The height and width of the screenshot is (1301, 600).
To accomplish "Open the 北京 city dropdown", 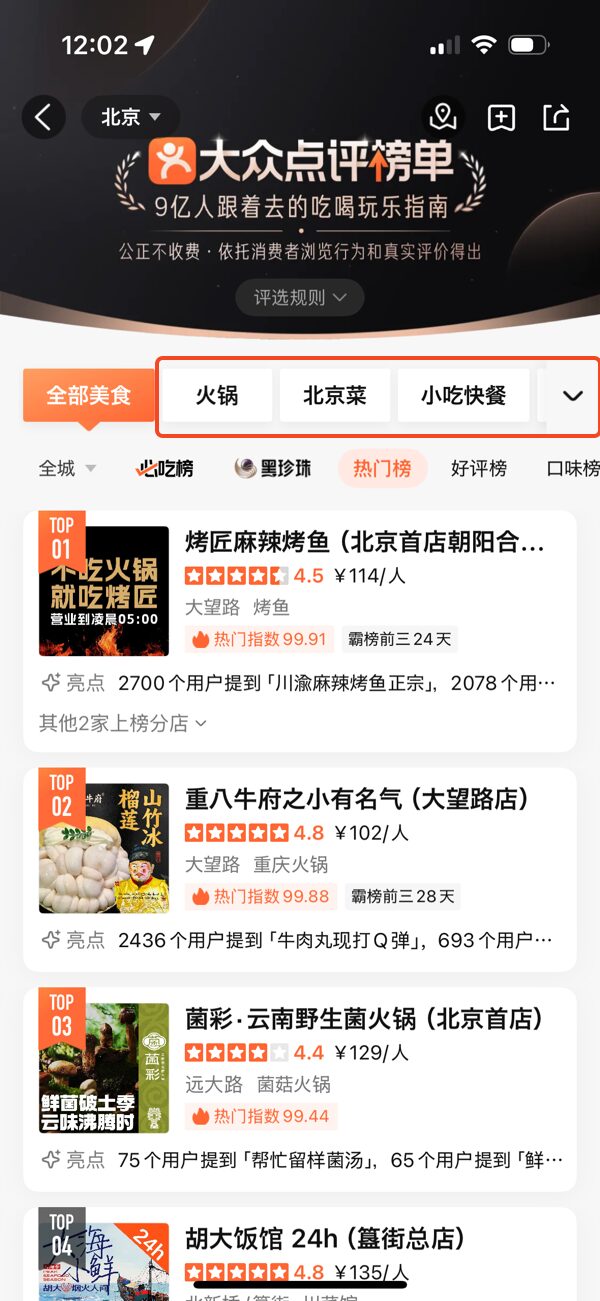I will pyautogui.click(x=130, y=117).
